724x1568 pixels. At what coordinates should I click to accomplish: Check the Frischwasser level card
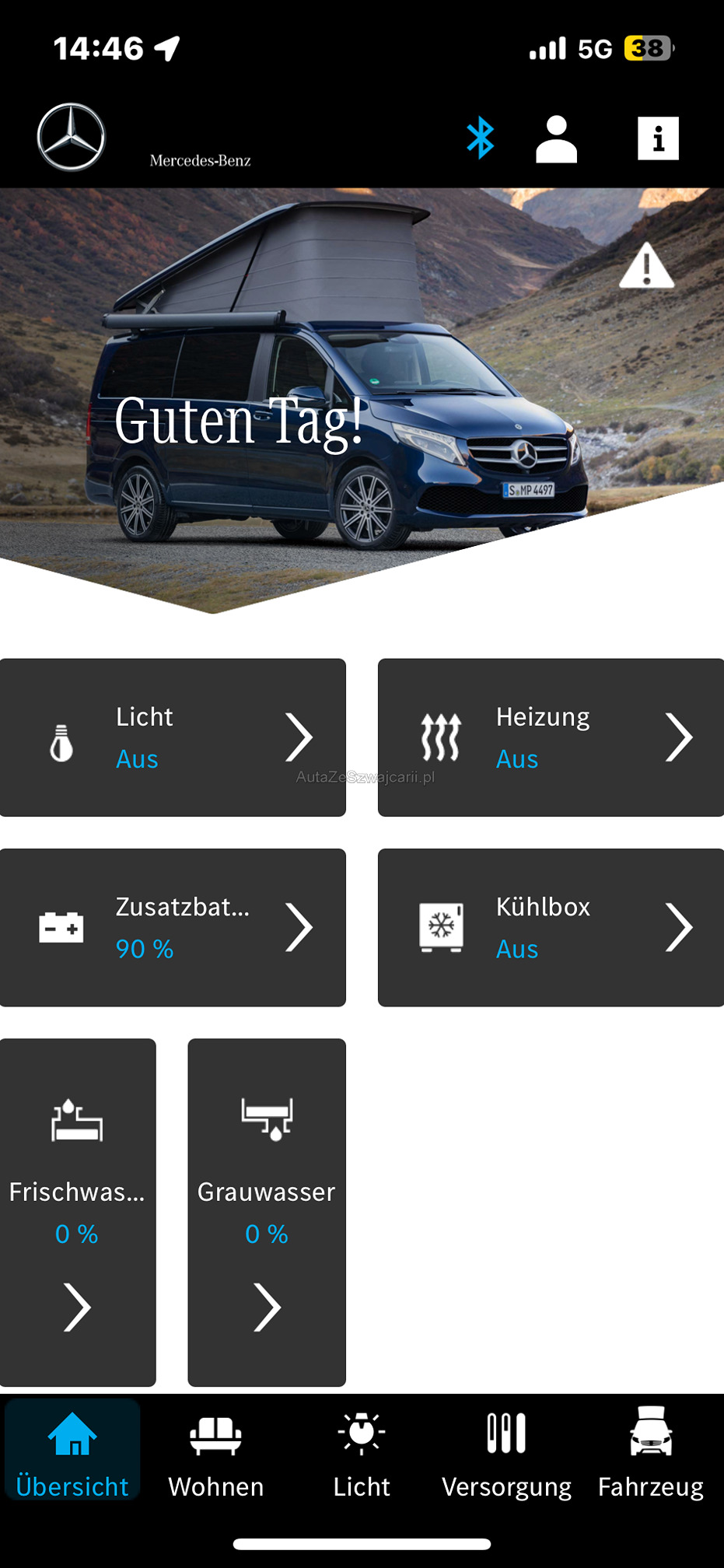coord(78,1212)
